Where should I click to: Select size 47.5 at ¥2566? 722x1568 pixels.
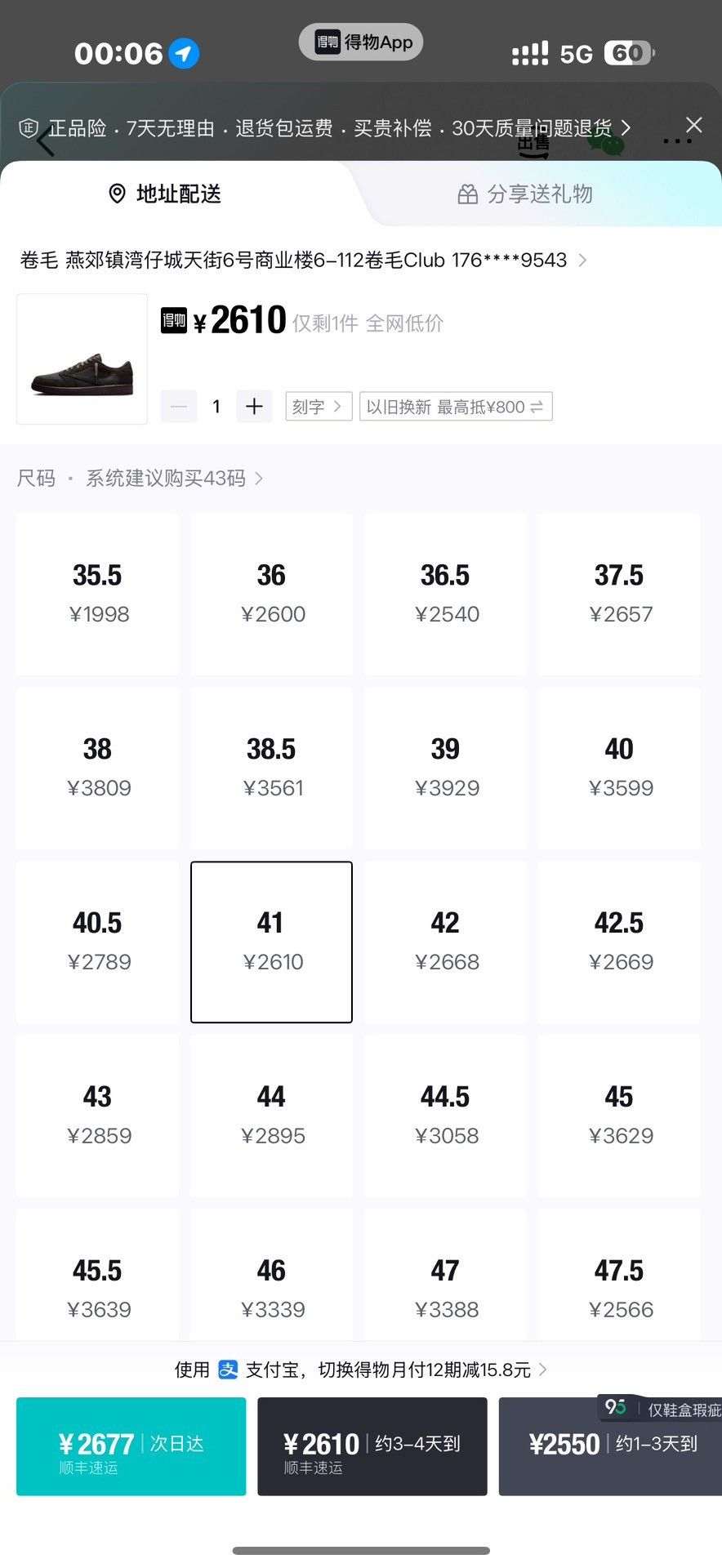619,1276
